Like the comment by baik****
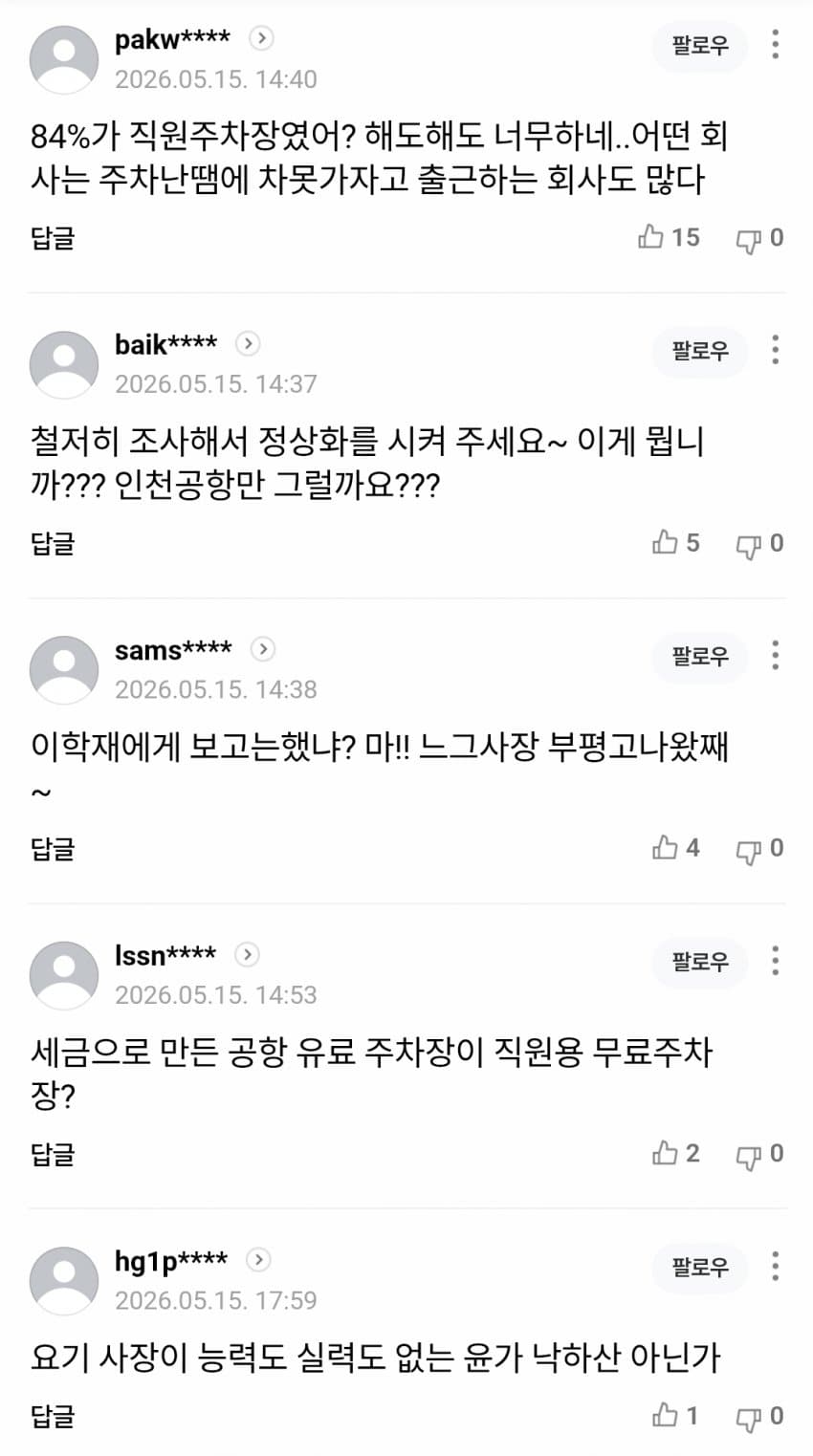Image resolution: width=813 pixels, height=1456 pixels. 676,543
